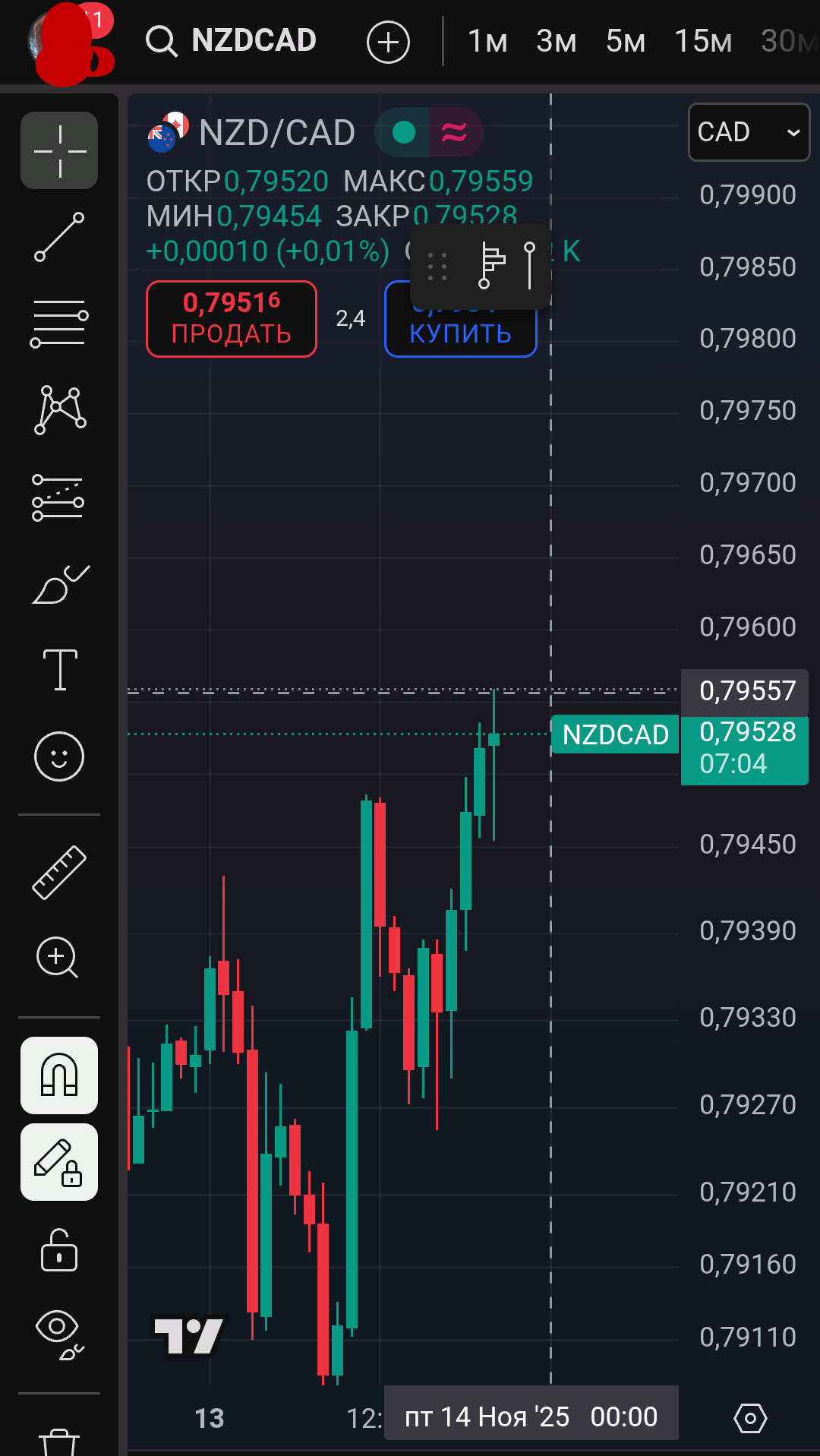Switch to the 1м timeframe

coord(487,42)
